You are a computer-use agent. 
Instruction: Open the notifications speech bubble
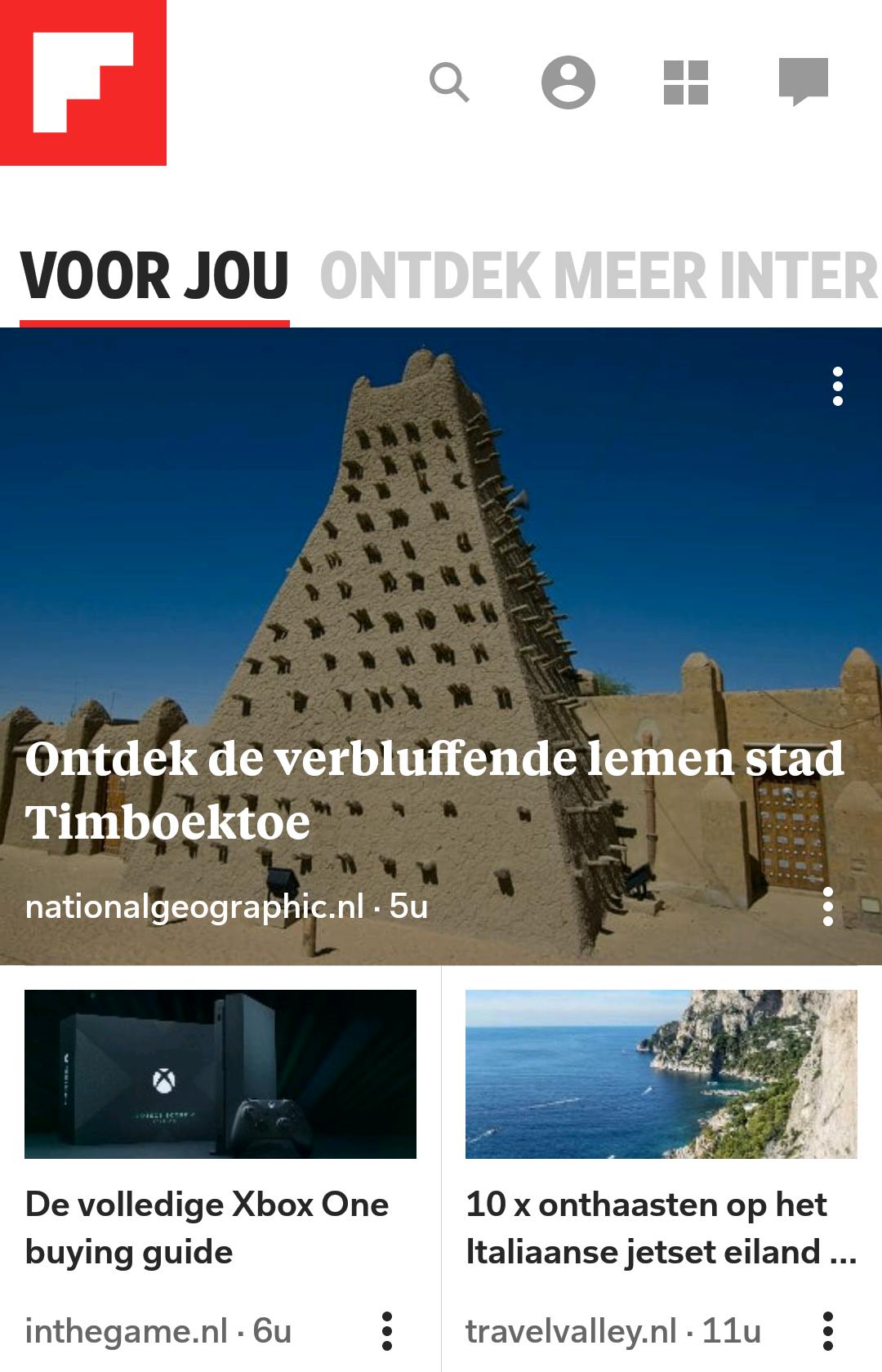[804, 82]
